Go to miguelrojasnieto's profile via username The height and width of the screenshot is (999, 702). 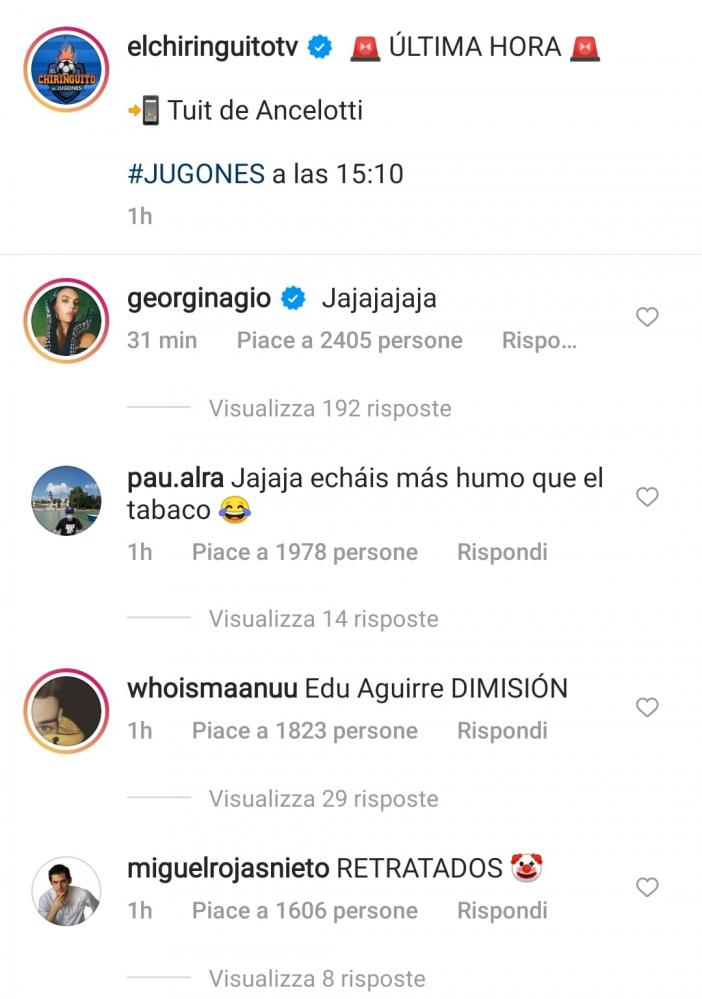228,868
